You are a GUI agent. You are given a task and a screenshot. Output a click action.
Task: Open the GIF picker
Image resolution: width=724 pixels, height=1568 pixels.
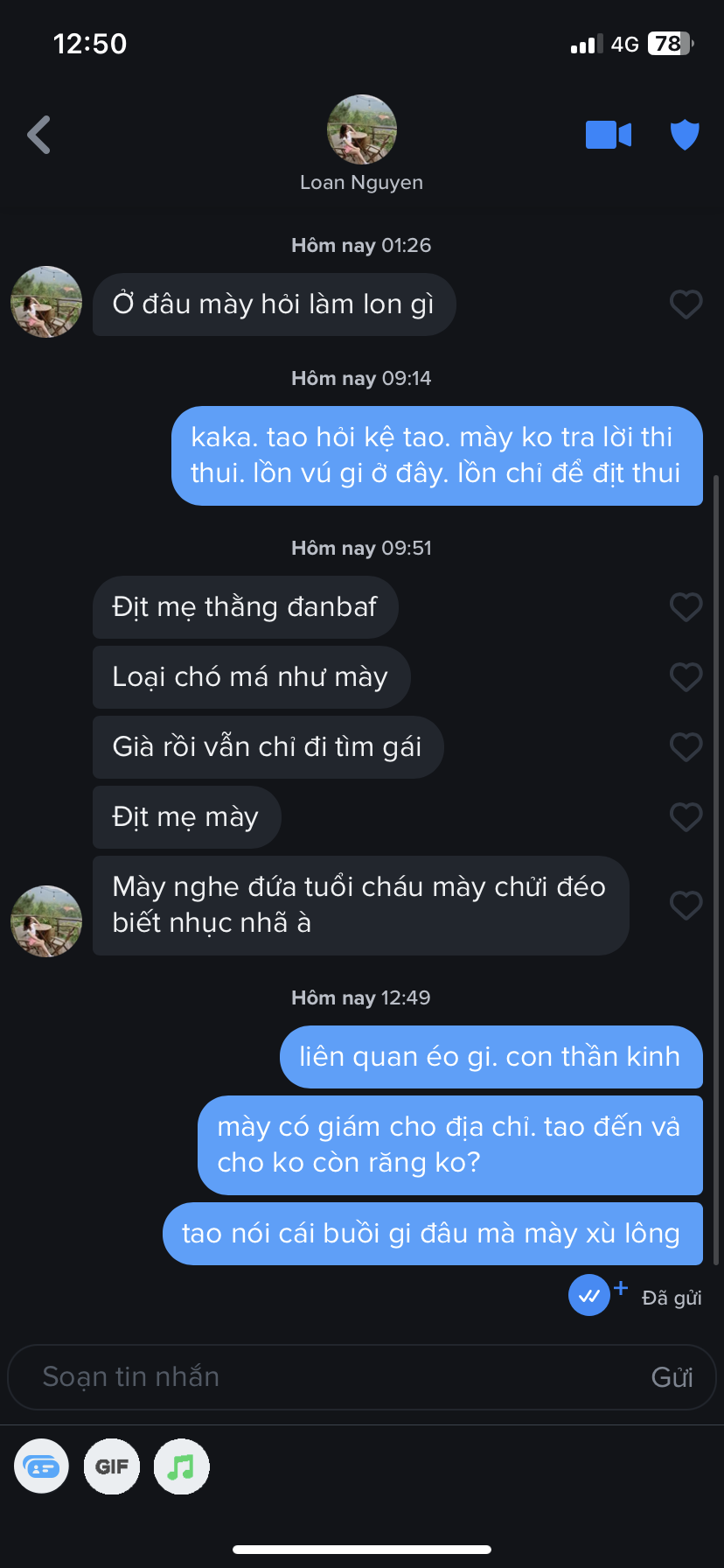point(112,1466)
